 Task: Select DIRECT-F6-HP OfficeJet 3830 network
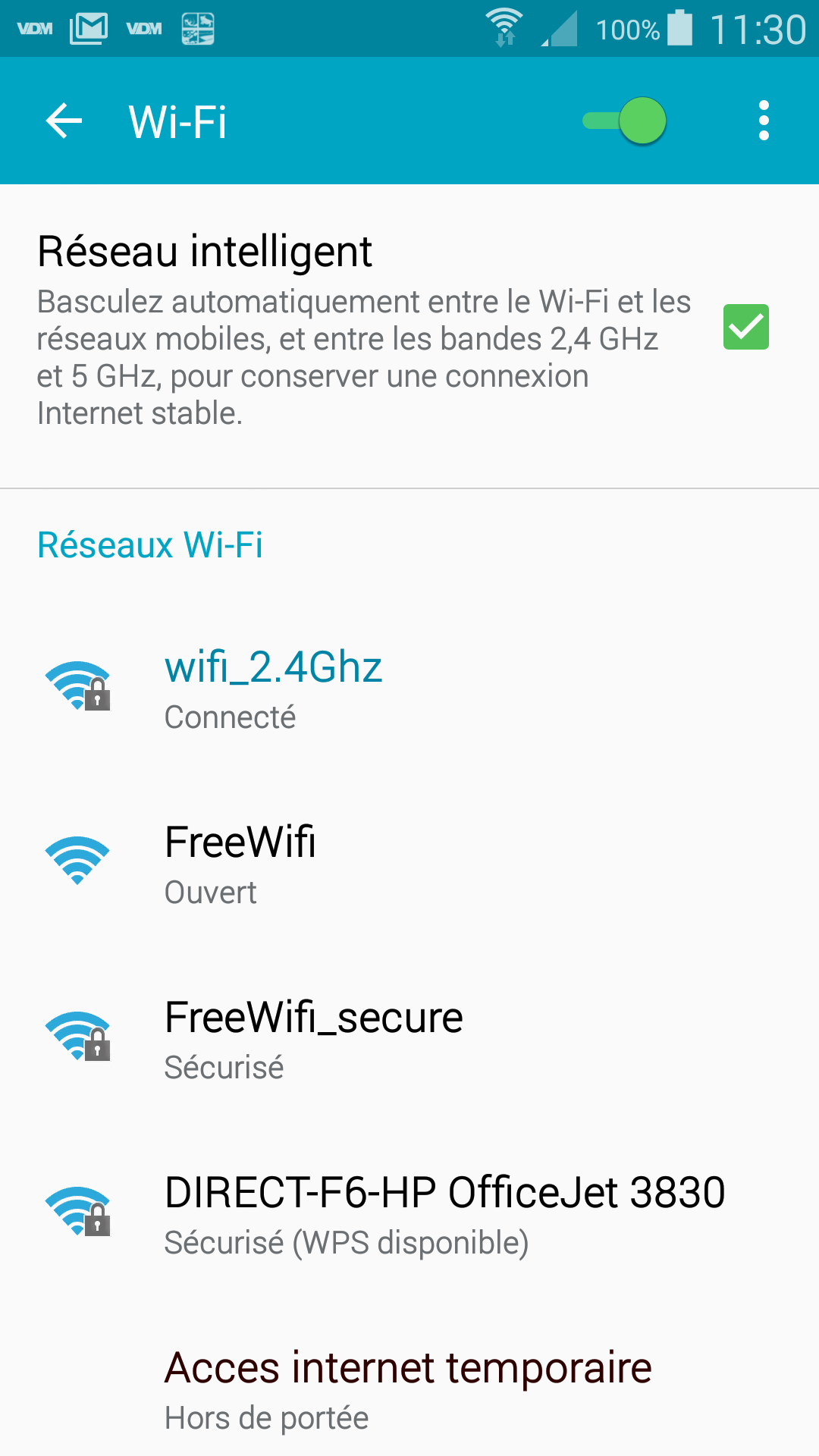point(409,1214)
